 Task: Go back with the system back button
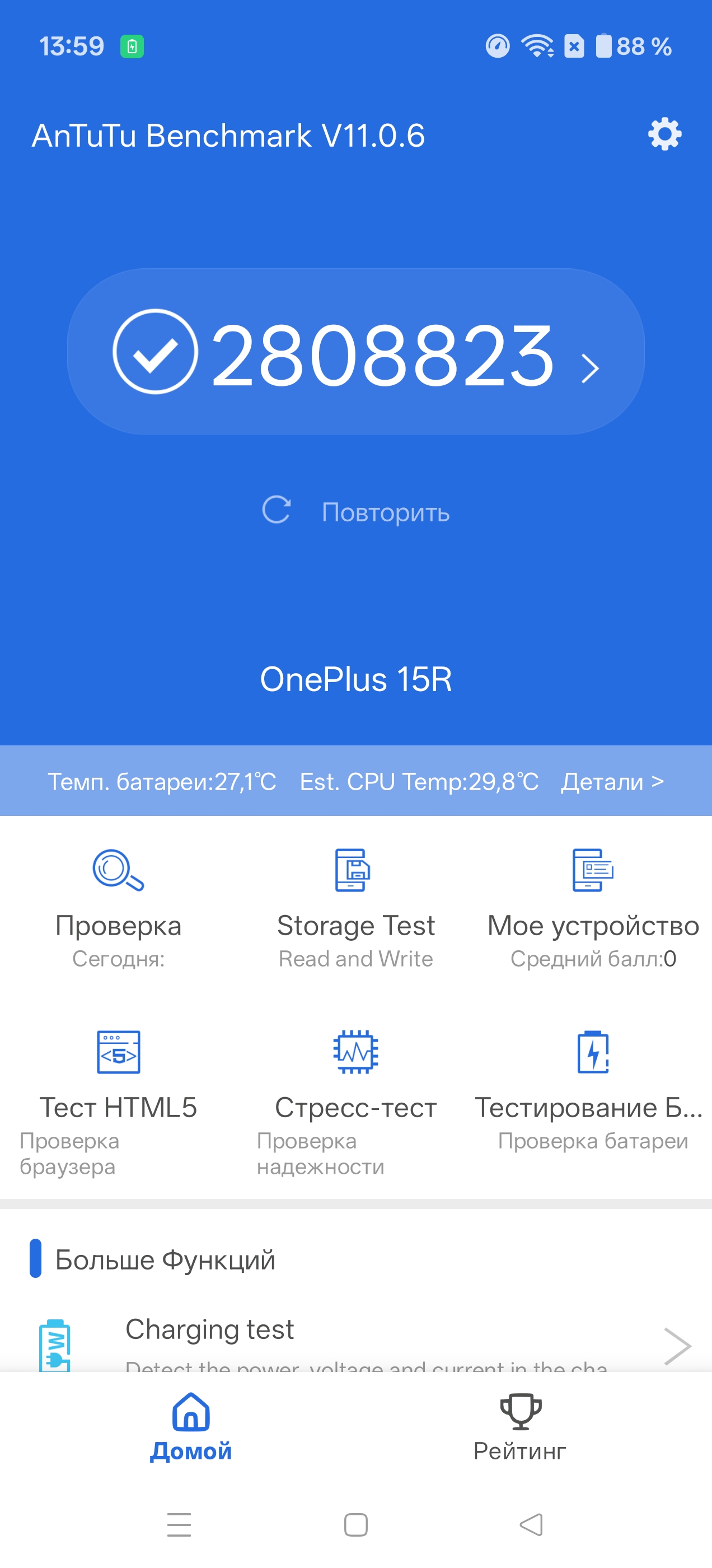tap(531, 1525)
